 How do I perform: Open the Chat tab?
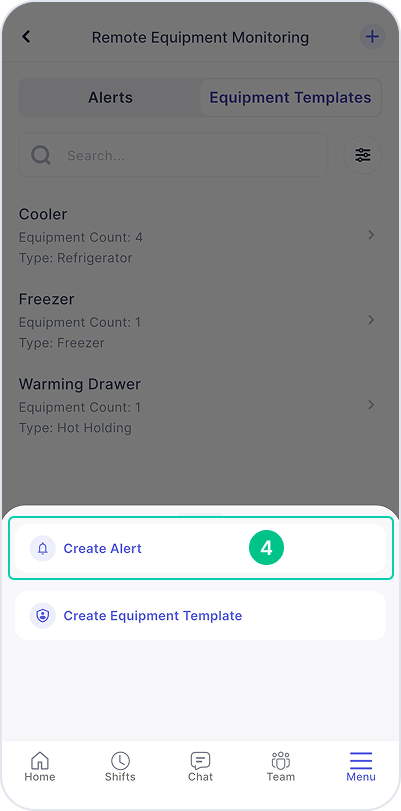point(200,767)
